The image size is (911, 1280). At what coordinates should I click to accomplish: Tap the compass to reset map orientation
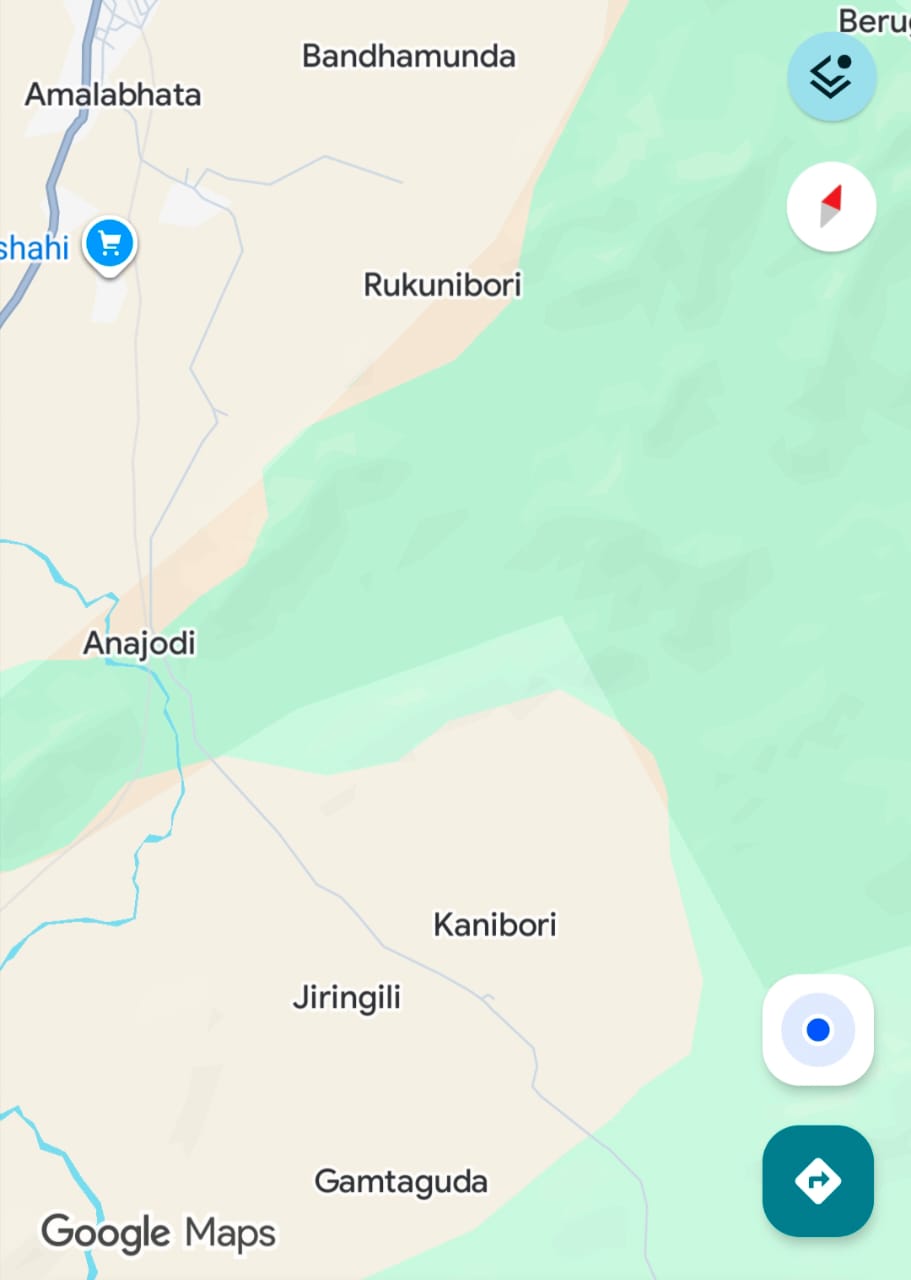click(x=831, y=206)
